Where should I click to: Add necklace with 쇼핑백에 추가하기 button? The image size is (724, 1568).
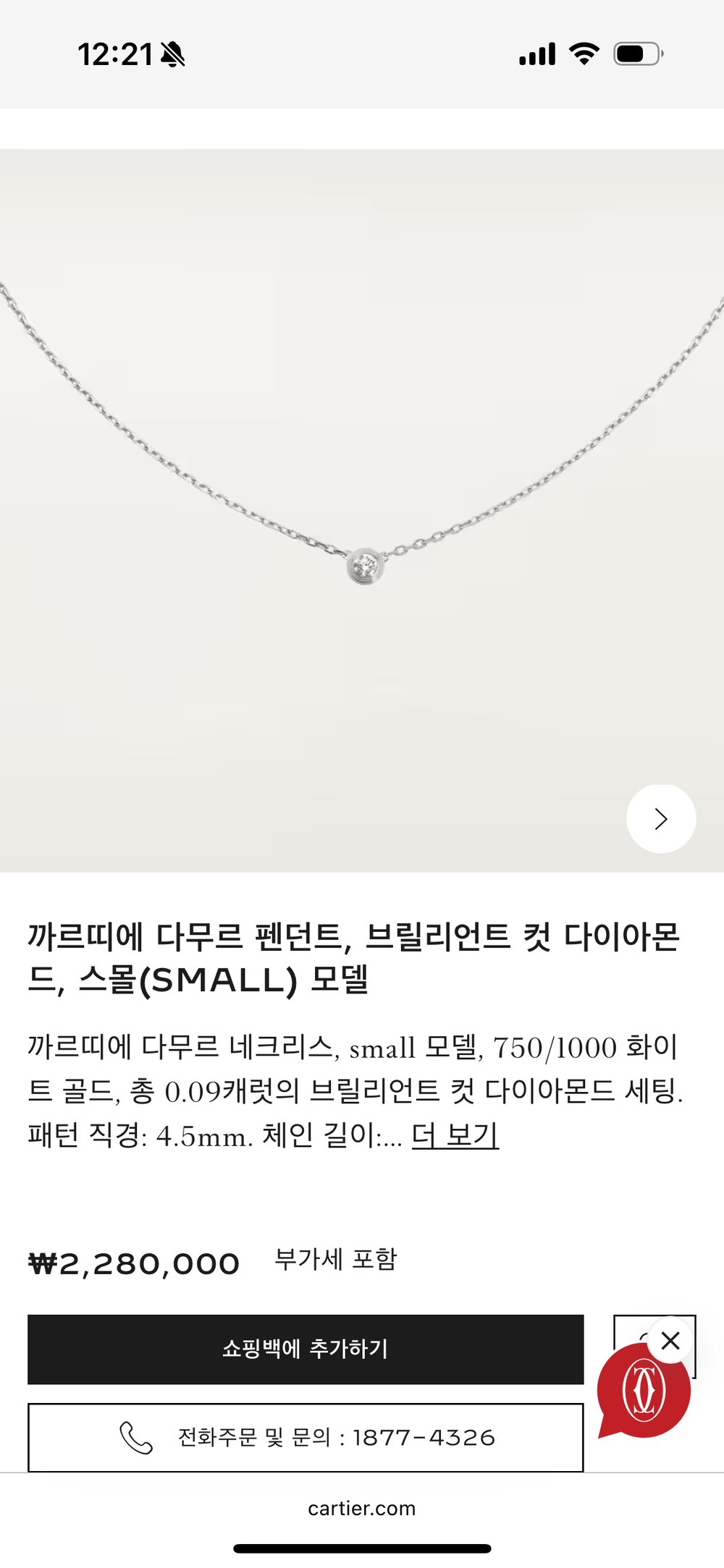point(305,1349)
